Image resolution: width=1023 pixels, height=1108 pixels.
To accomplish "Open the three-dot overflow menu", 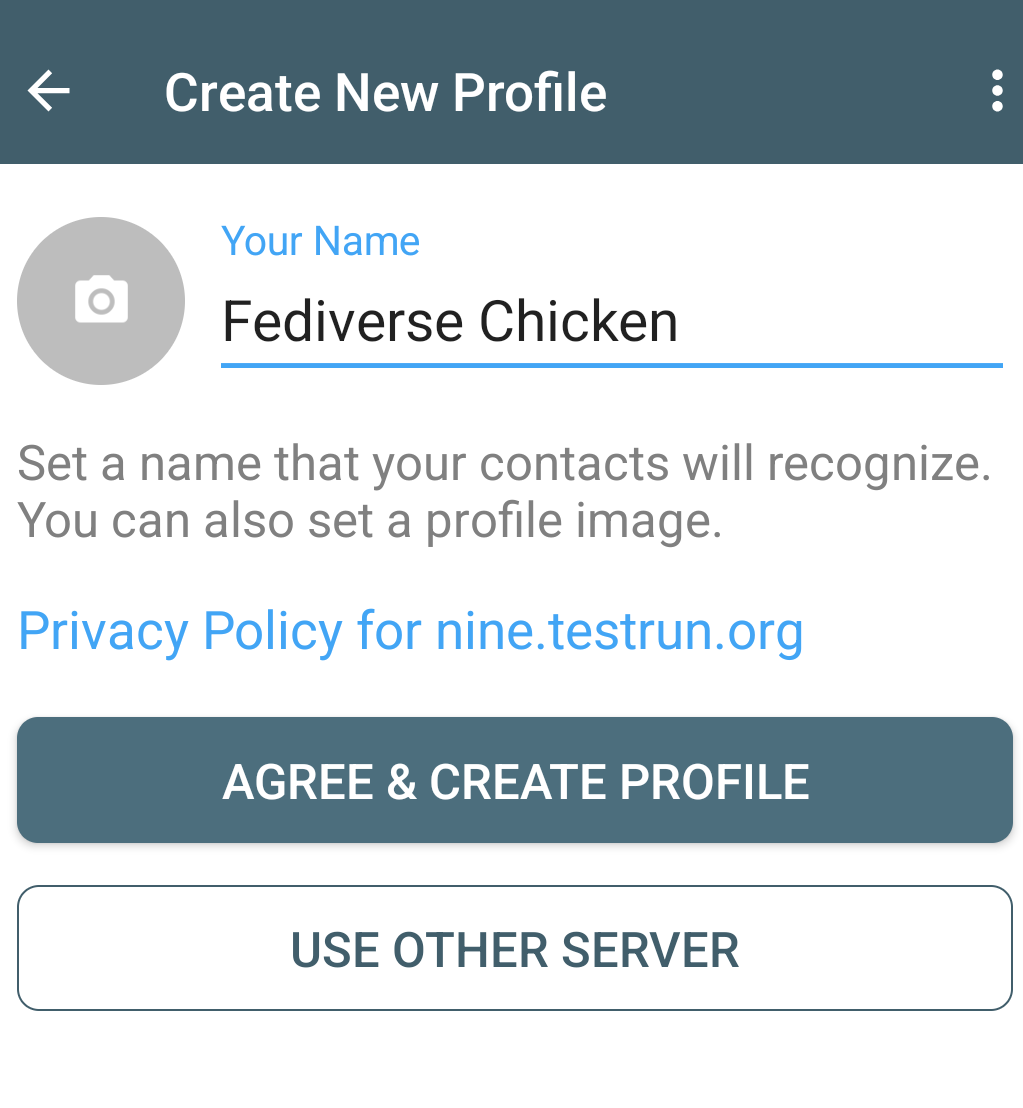I will (996, 91).
